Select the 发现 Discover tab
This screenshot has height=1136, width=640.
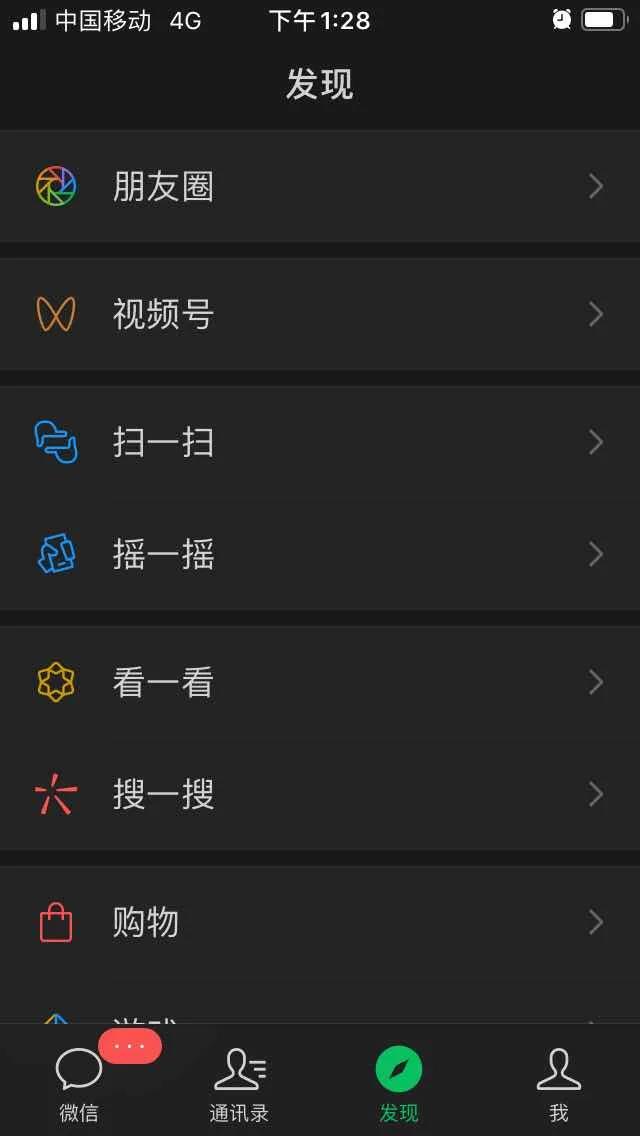point(399,1082)
